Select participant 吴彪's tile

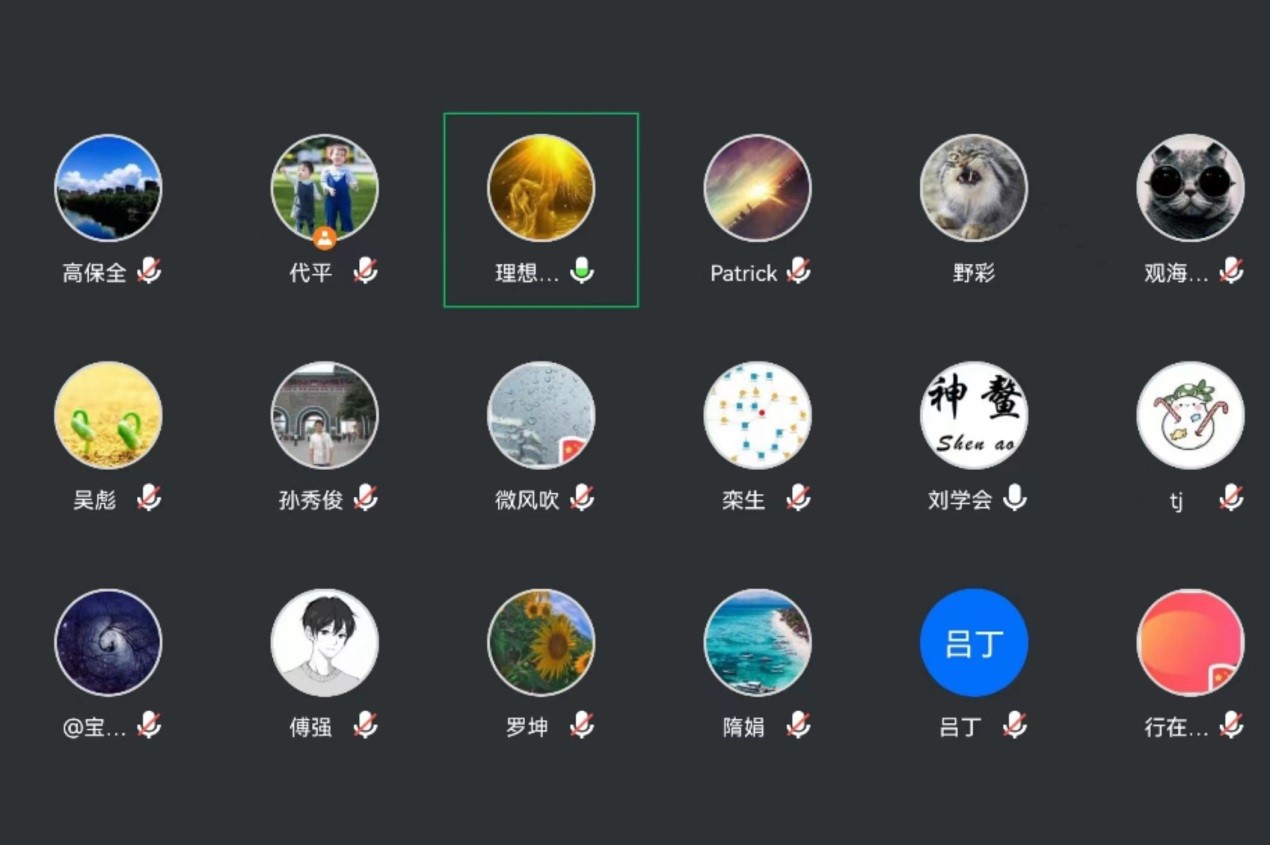click(x=108, y=415)
